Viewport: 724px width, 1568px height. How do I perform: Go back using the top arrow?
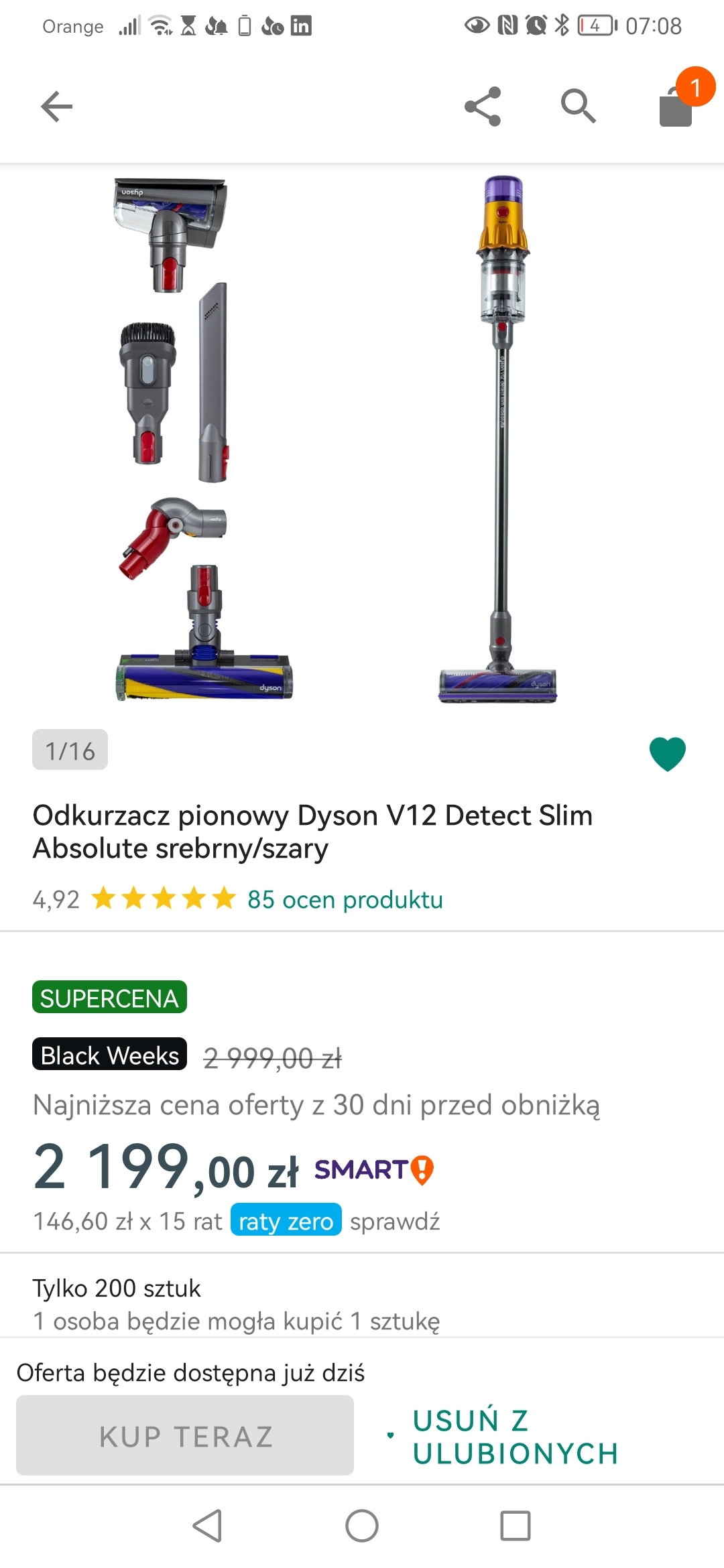[56, 107]
